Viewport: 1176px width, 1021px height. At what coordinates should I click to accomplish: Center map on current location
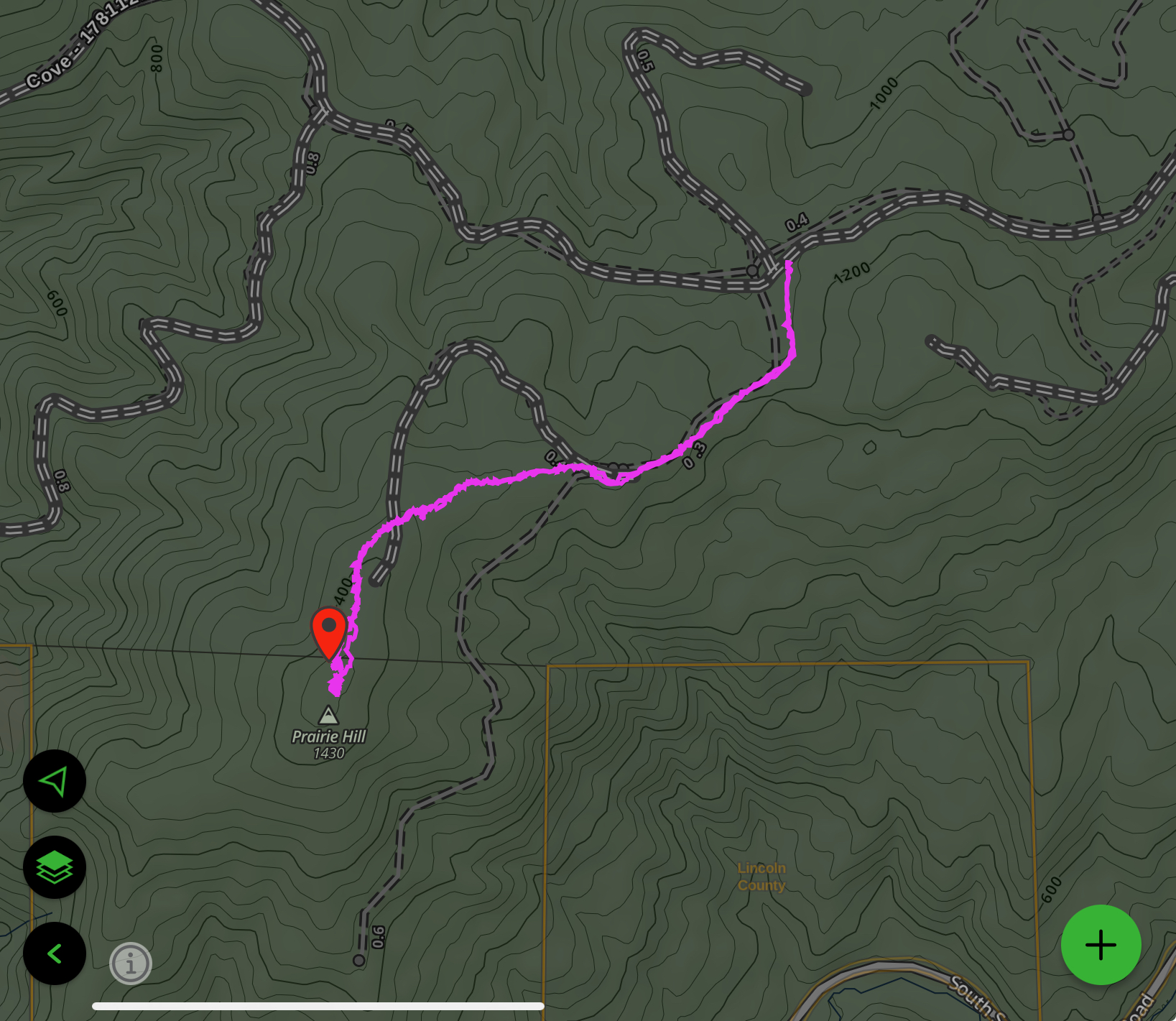55,781
